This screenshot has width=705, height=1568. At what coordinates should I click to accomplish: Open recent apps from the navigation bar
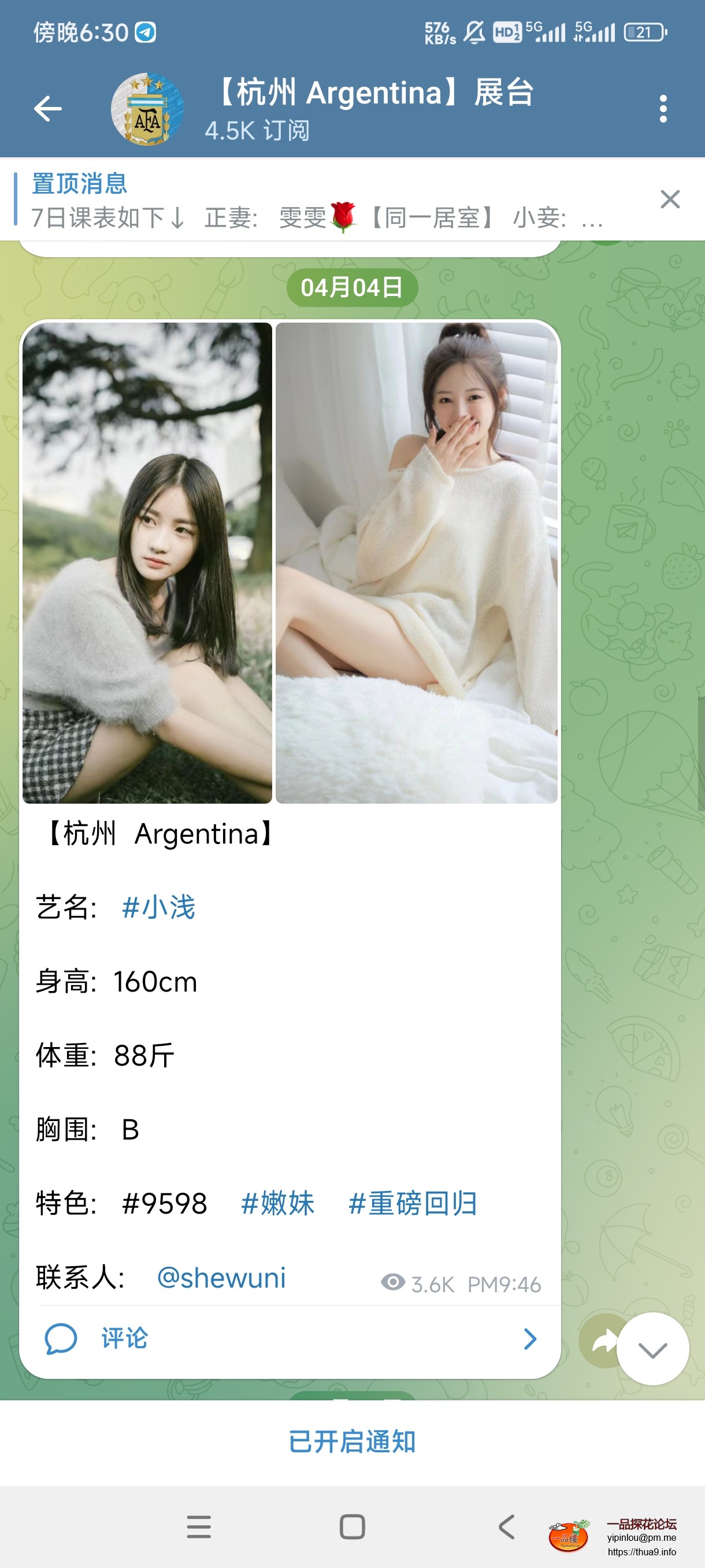198,1526
